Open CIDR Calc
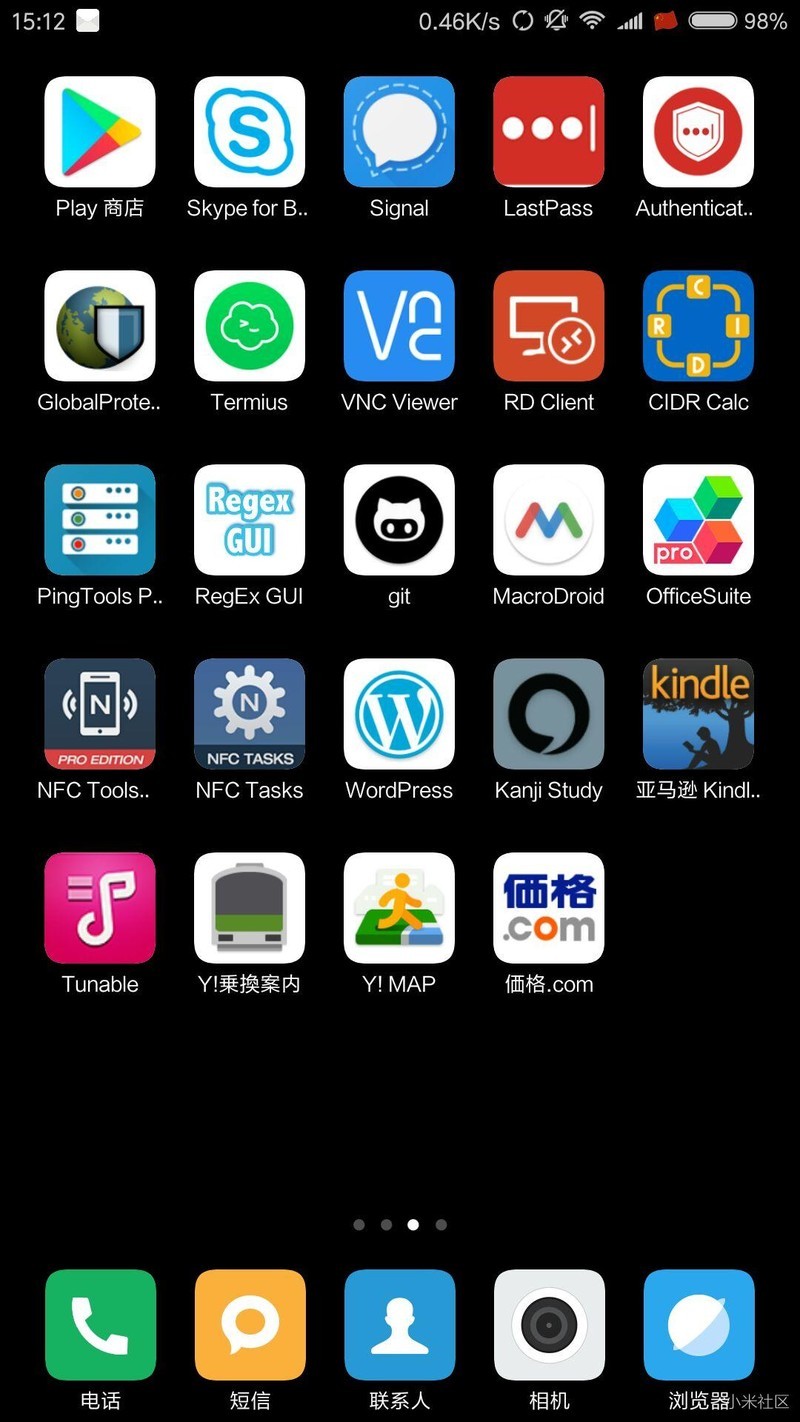 (698, 326)
